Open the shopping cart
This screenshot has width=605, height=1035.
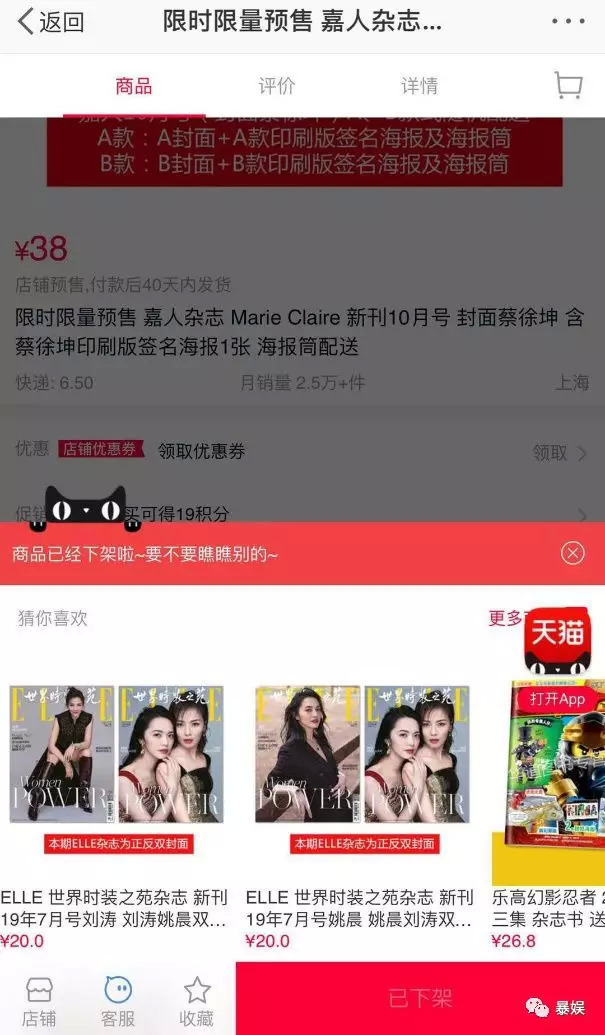(568, 86)
